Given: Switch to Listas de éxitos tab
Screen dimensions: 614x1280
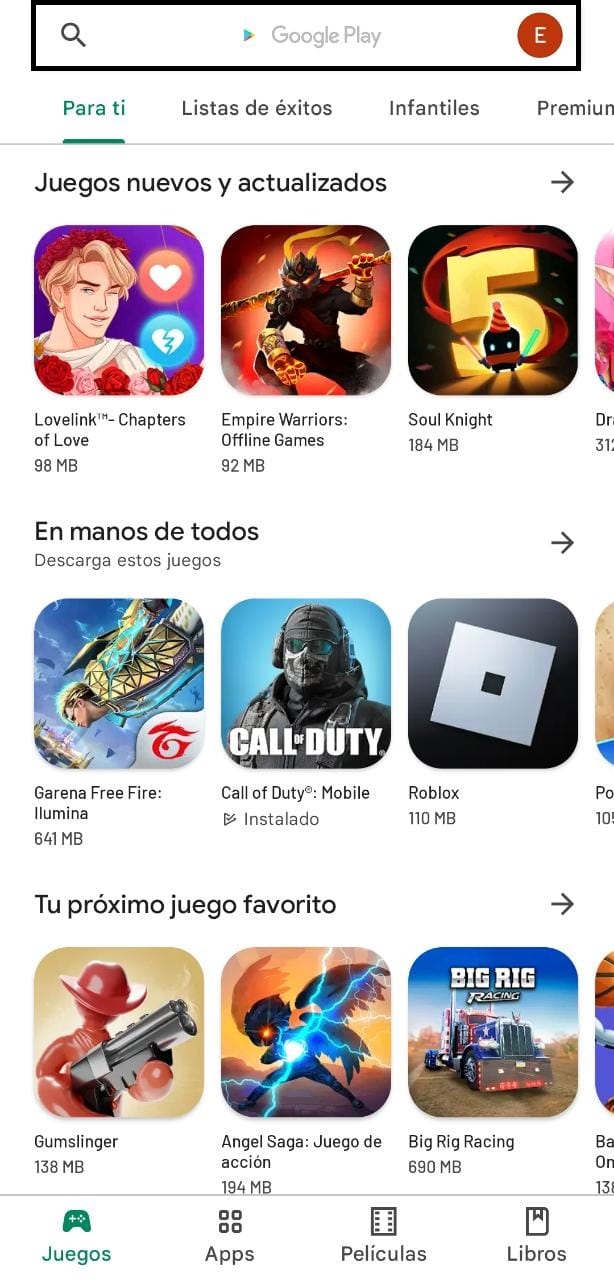Looking at the screenshot, I should point(256,108).
